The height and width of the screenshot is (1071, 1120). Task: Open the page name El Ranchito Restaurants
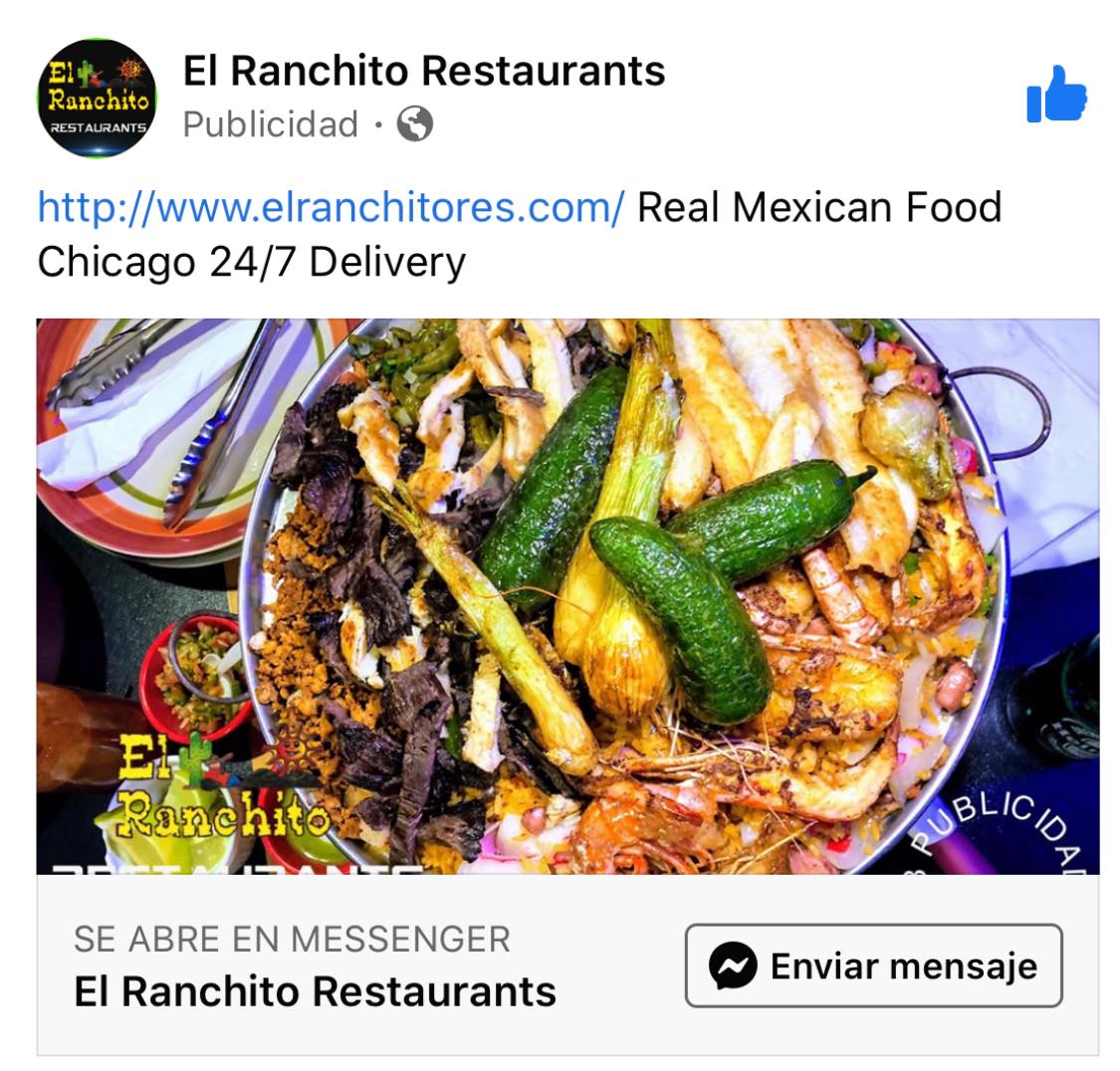423,72
